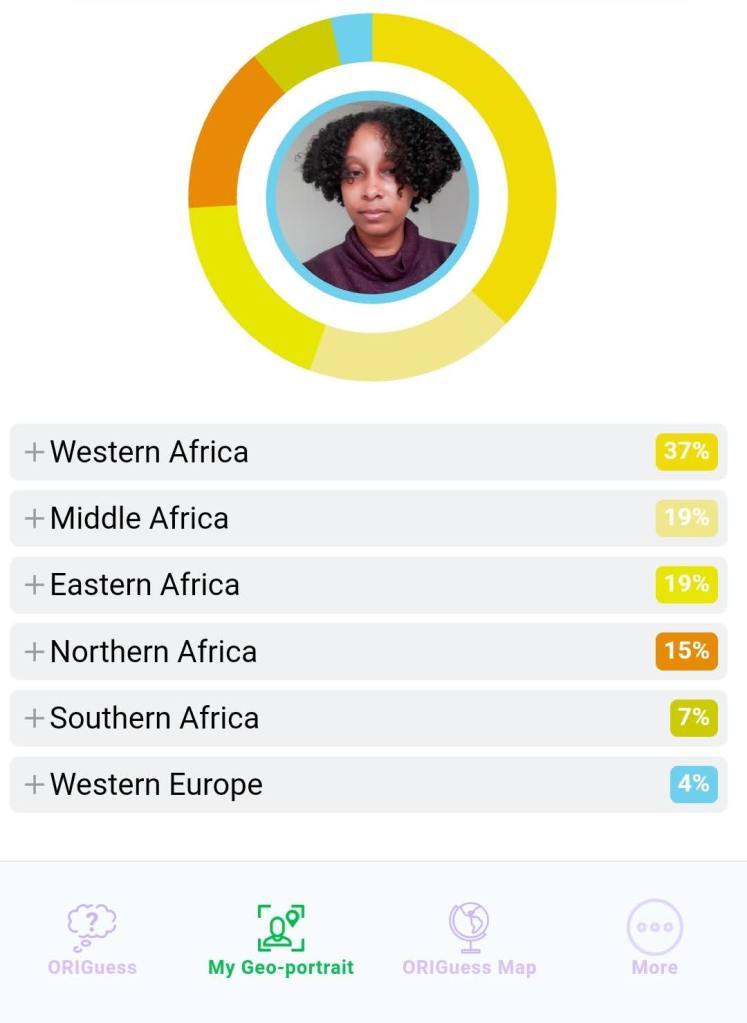Expand the Western Europe row
The width and height of the screenshot is (747, 1023).
click(35, 785)
